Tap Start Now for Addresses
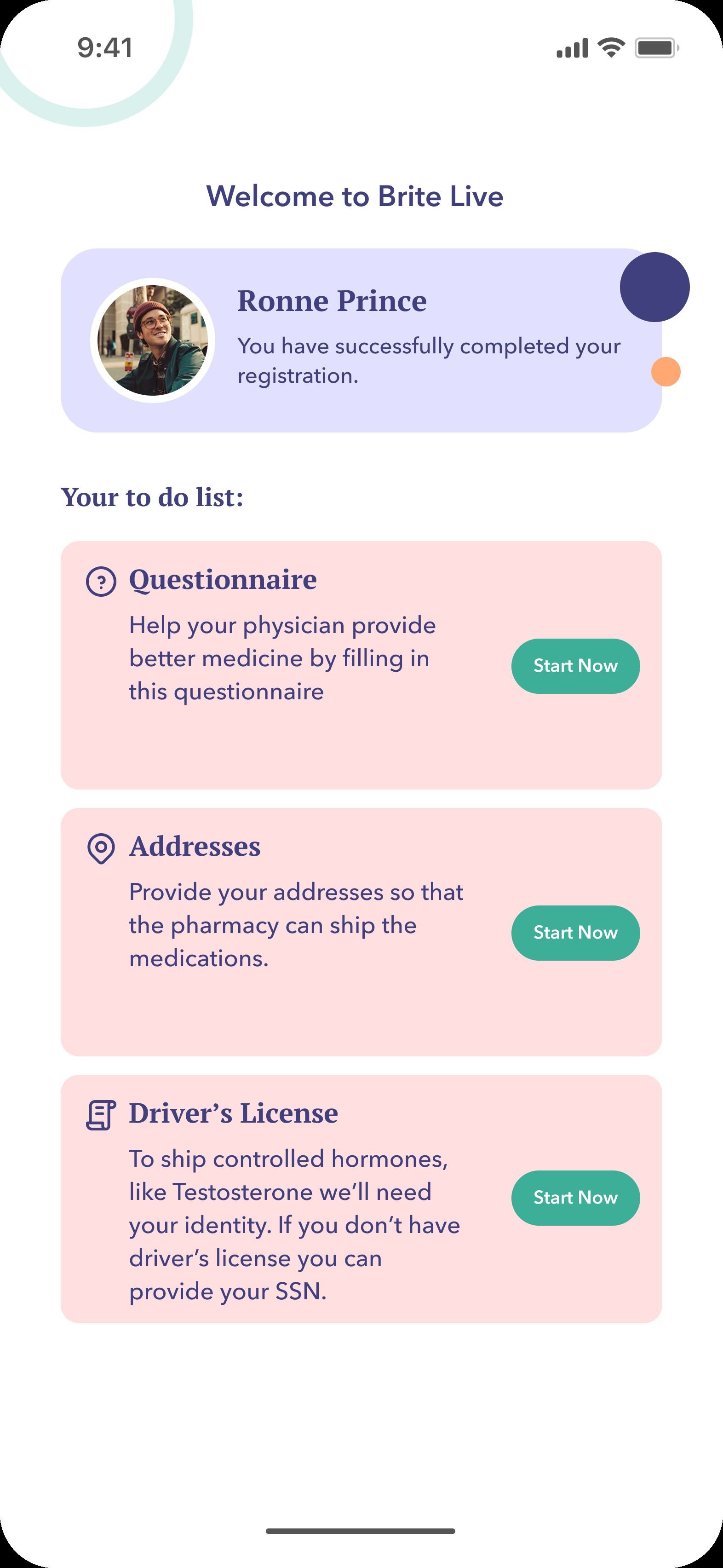723x1568 pixels. (x=575, y=933)
